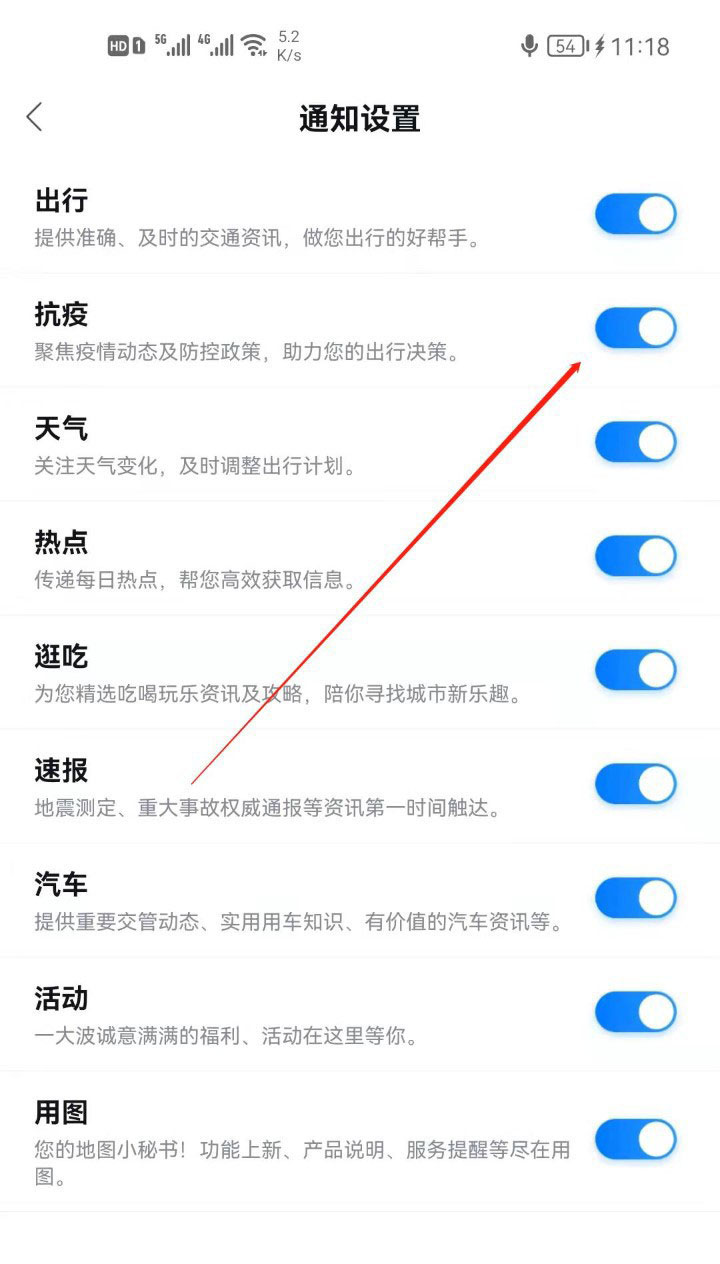Disable the 逛吃 notification switch

click(636, 670)
